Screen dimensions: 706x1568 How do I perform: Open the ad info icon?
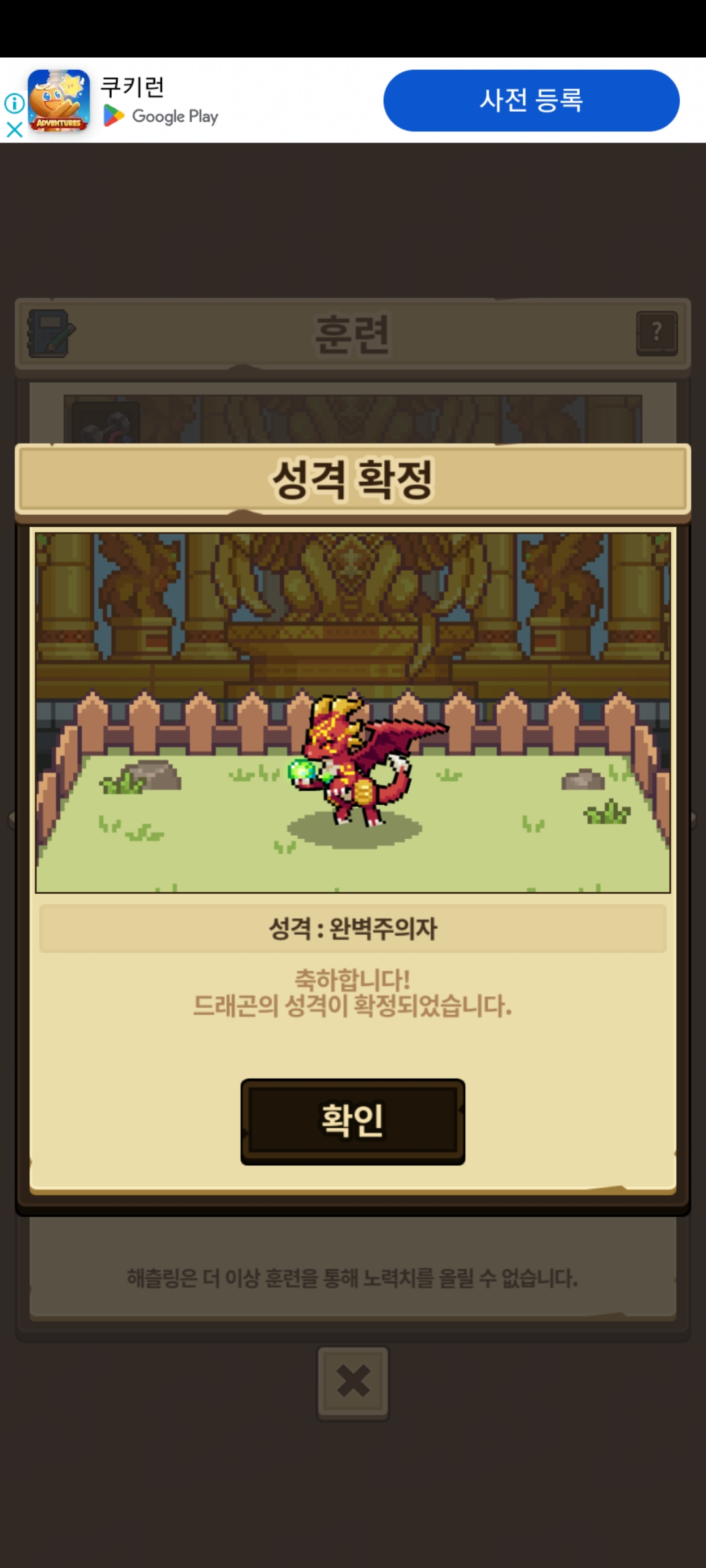[x=14, y=103]
